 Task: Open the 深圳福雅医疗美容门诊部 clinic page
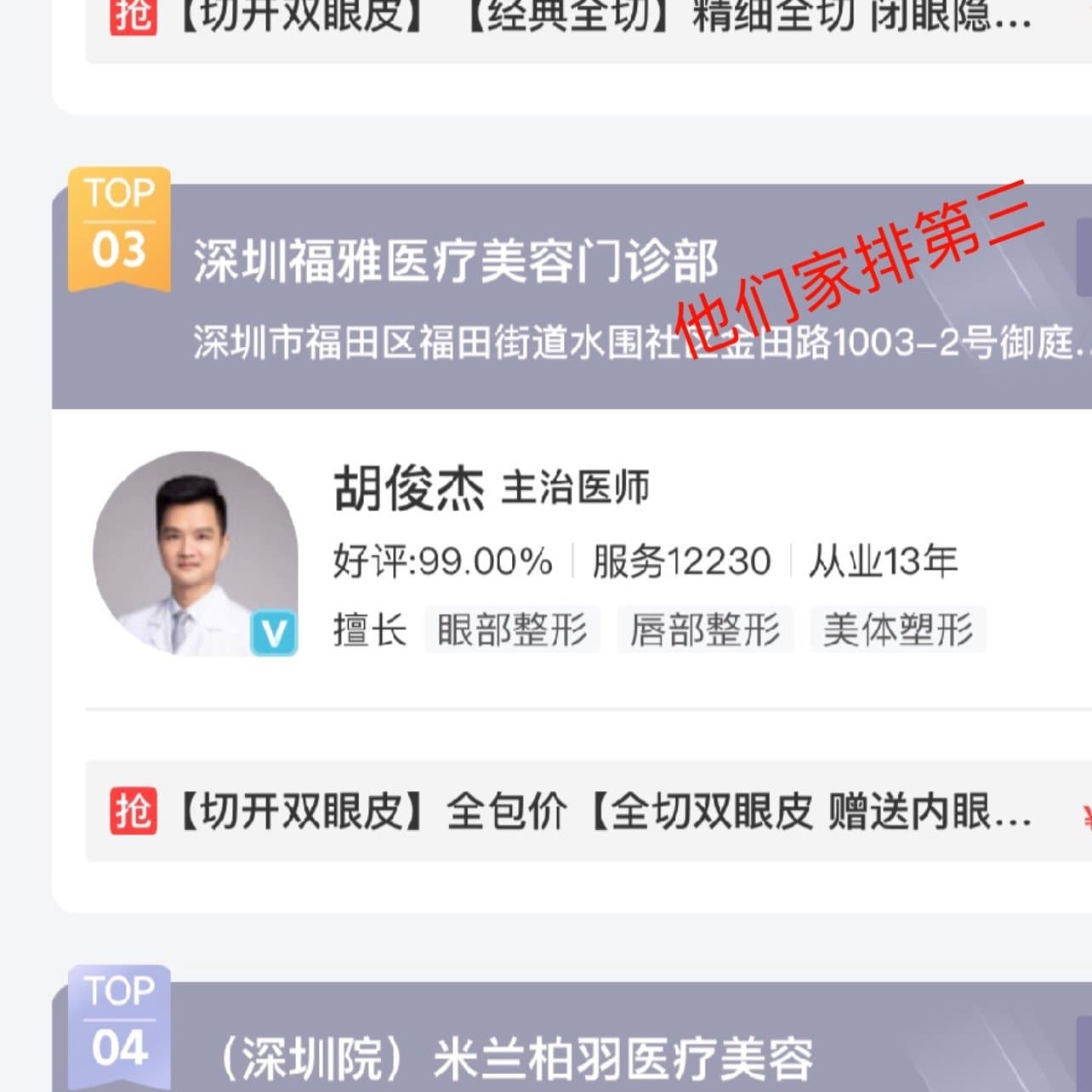pos(456,261)
